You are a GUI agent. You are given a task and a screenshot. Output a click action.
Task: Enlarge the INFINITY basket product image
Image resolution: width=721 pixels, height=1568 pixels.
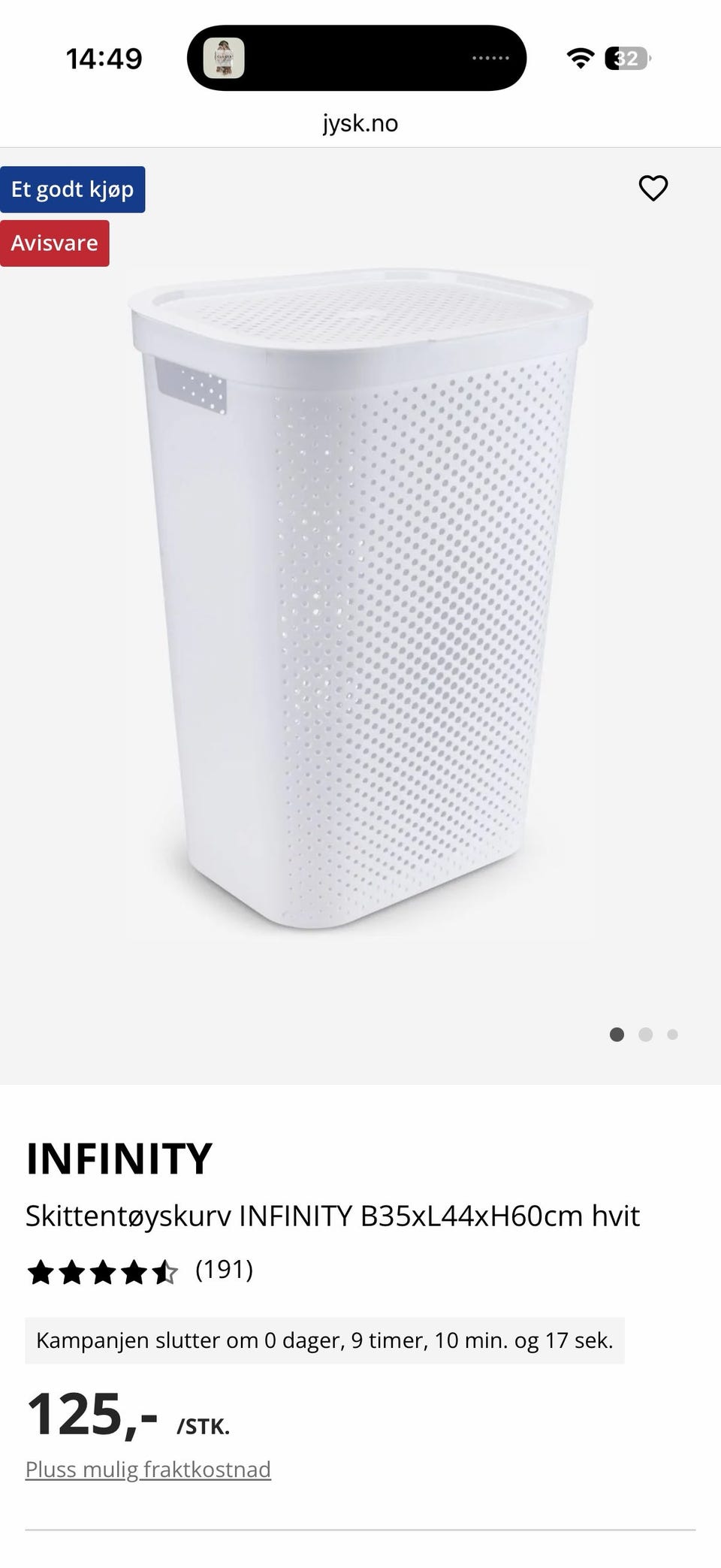(360, 600)
